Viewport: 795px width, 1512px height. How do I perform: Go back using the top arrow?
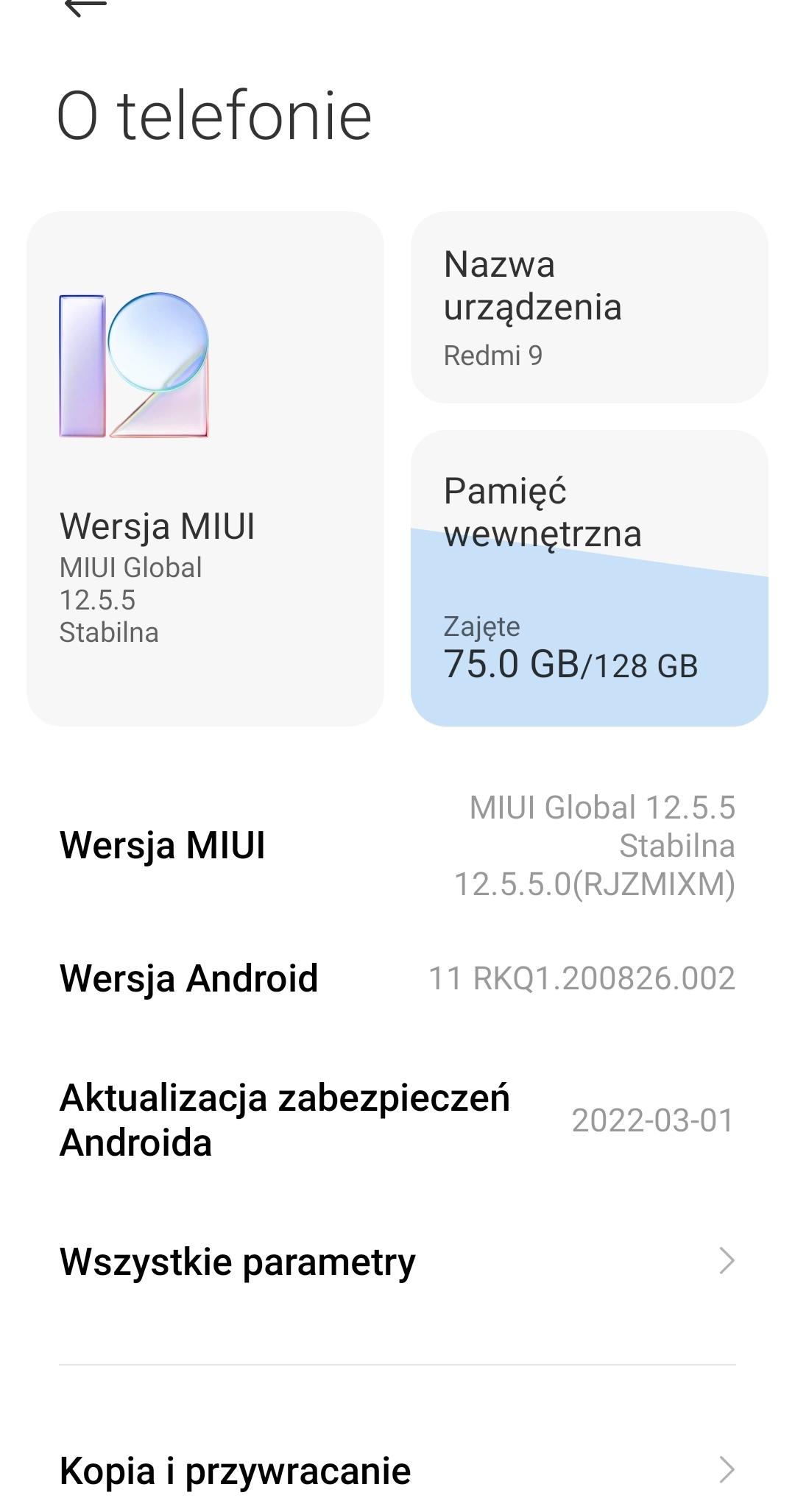[85, 7]
